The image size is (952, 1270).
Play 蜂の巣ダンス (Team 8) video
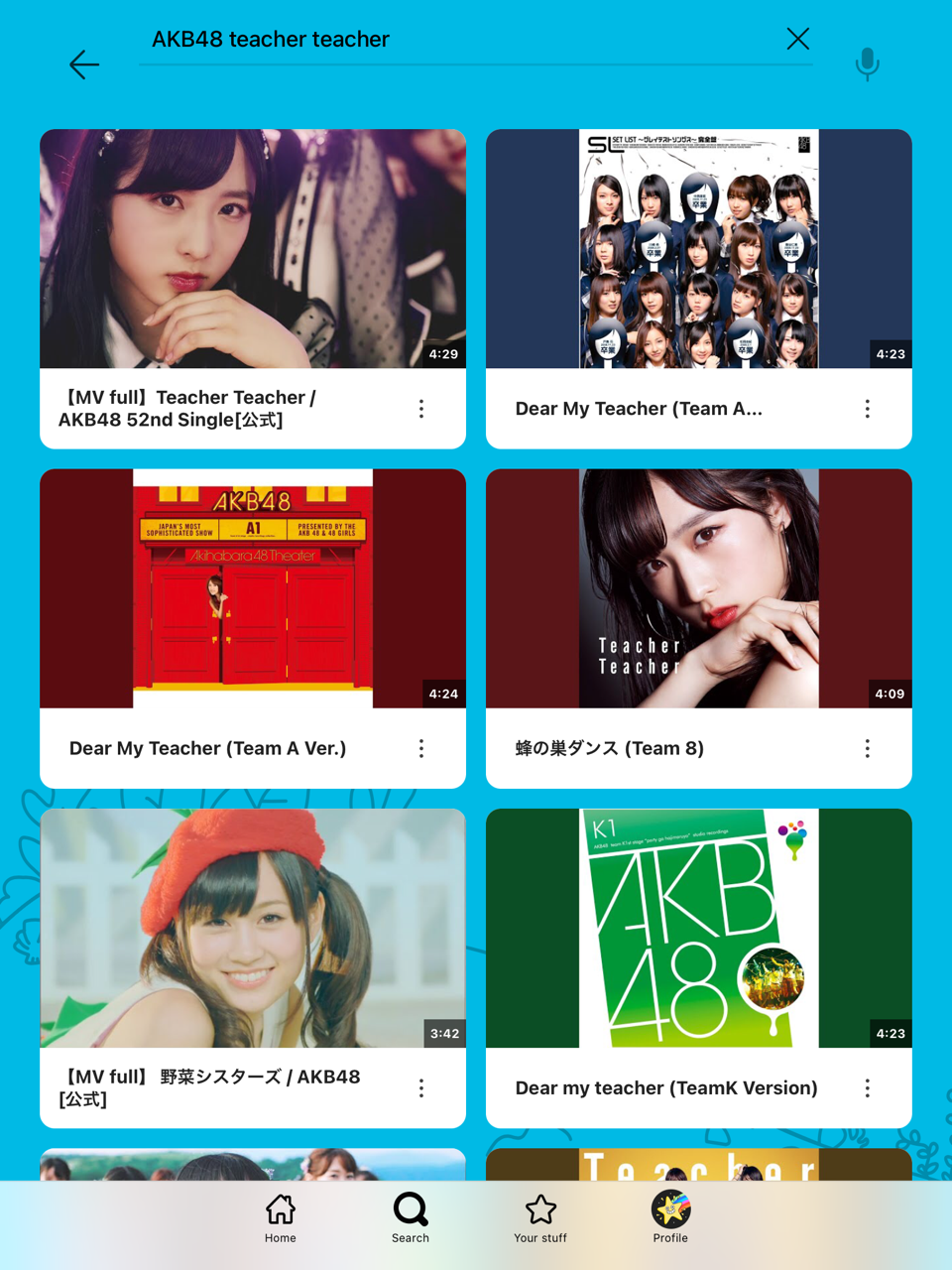tap(699, 588)
